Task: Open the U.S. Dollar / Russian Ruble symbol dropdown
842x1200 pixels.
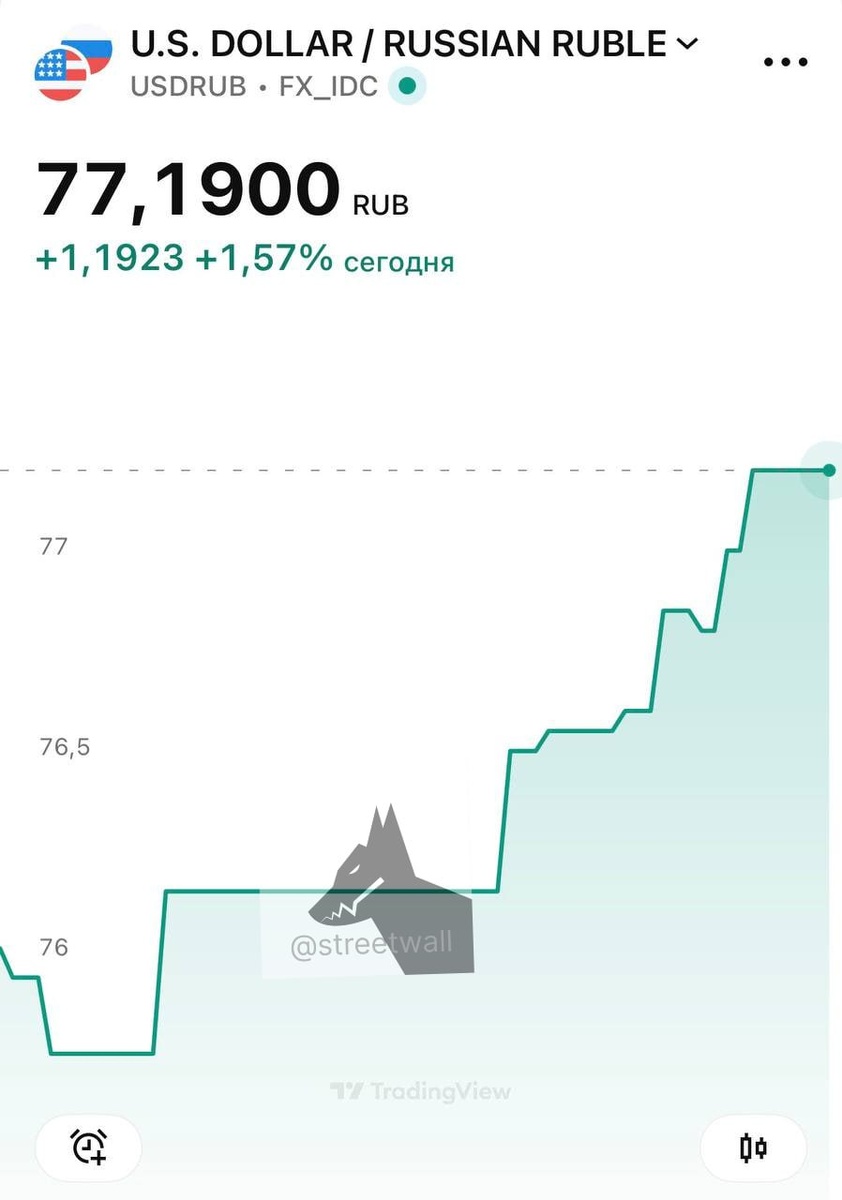Action: (x=687, y=44)
